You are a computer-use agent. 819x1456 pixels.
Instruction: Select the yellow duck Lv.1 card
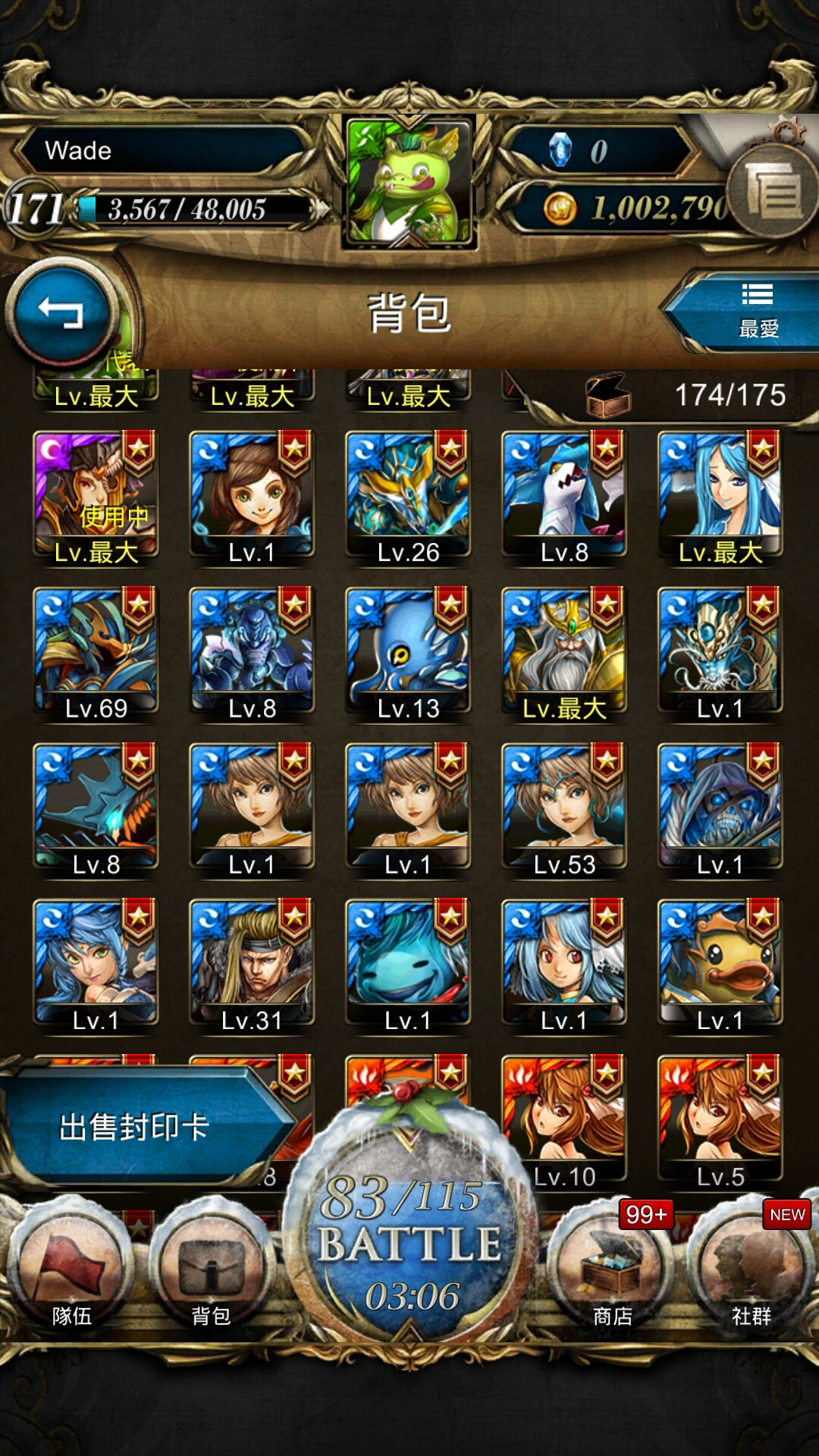tap(720, 967)
